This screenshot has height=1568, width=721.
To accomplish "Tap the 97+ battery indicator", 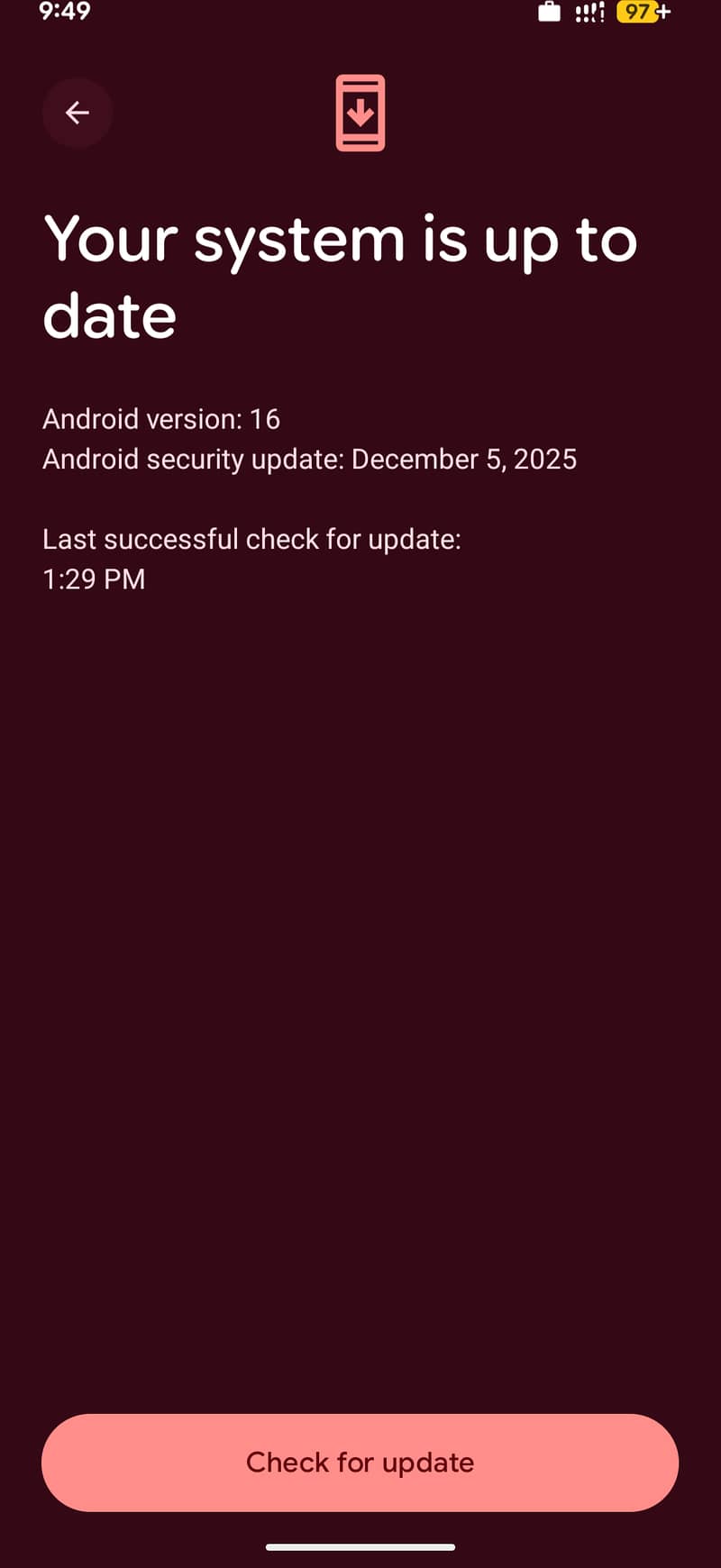I will coord(637,14).
